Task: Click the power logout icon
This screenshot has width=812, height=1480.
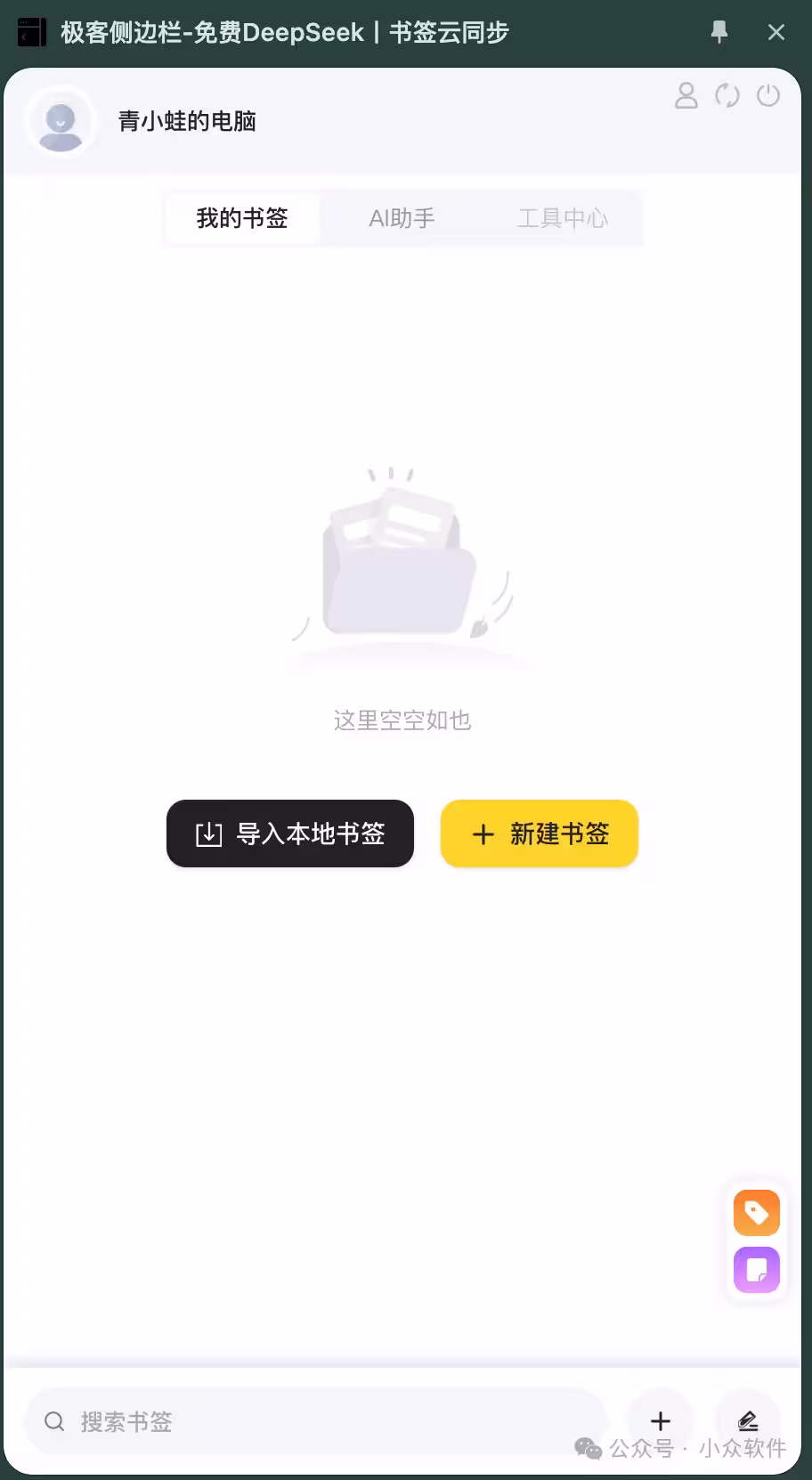Action: coord(767,96)
